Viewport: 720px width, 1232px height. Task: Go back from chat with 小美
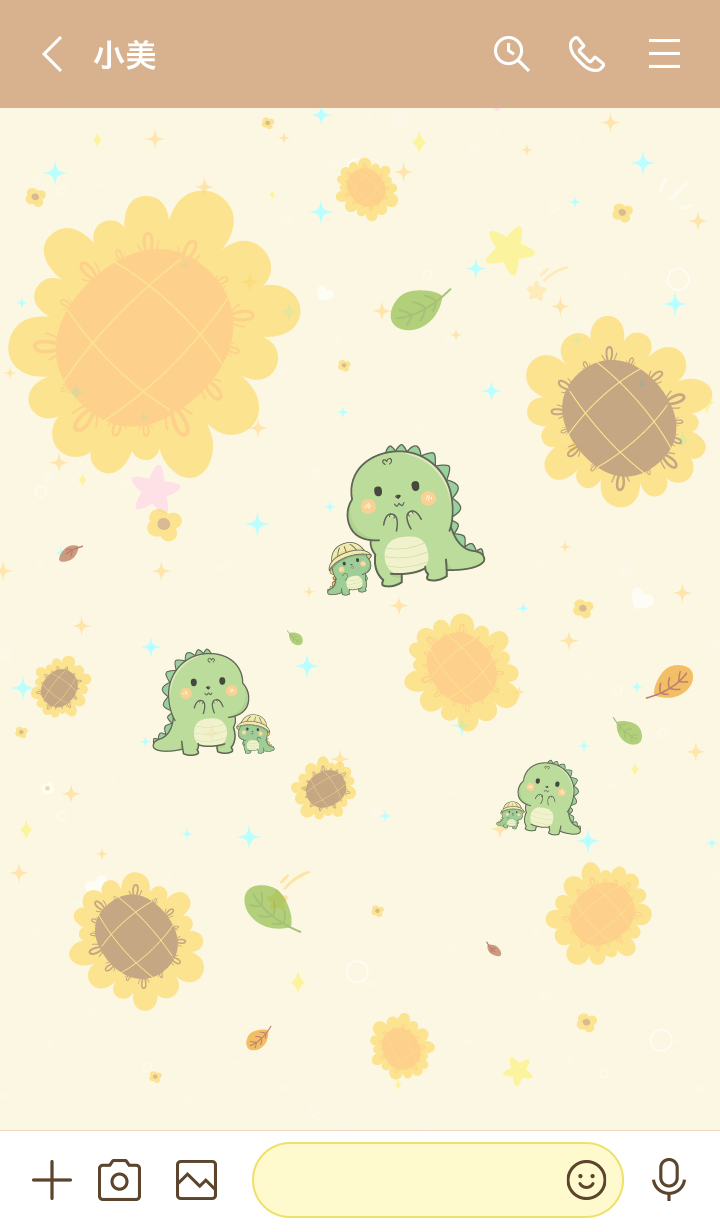tap(52, 54)
